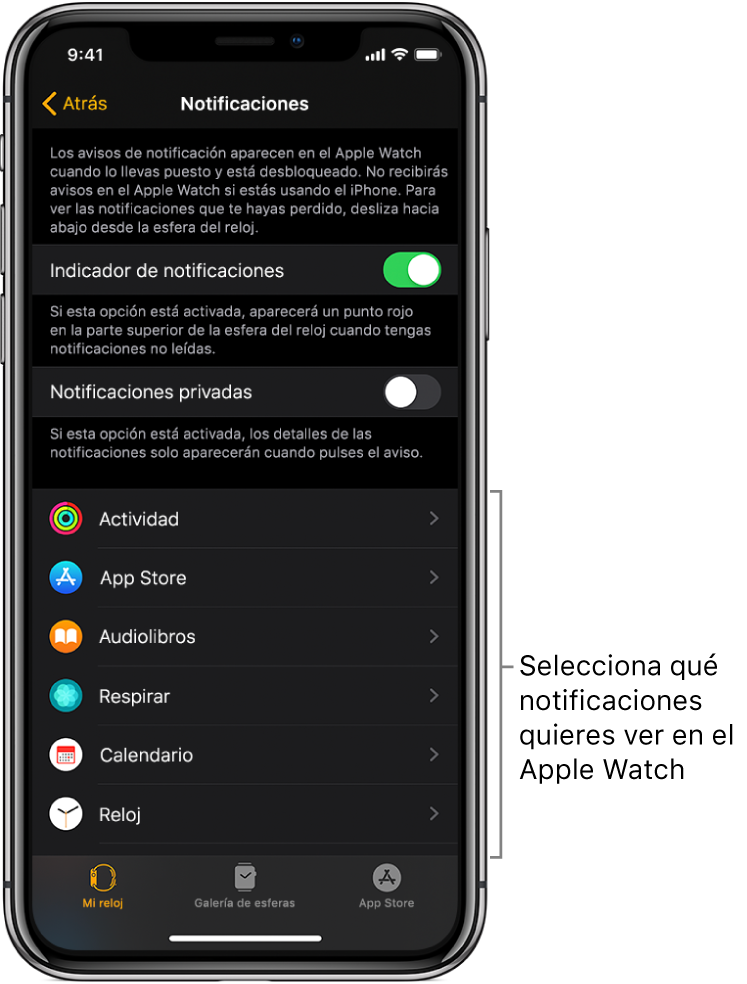
Task: Switch to the App Store bottom tab
Action: 386,886
